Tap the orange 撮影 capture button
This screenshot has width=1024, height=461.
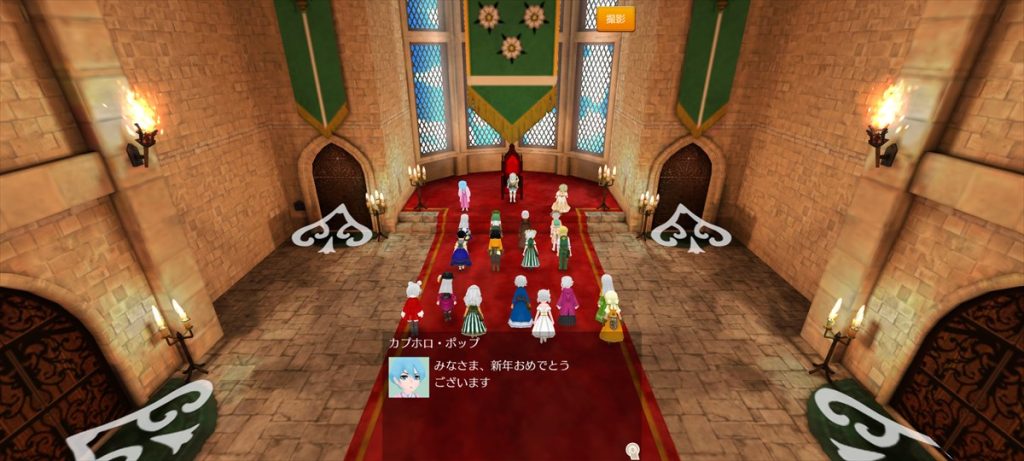tap(615, 19)
